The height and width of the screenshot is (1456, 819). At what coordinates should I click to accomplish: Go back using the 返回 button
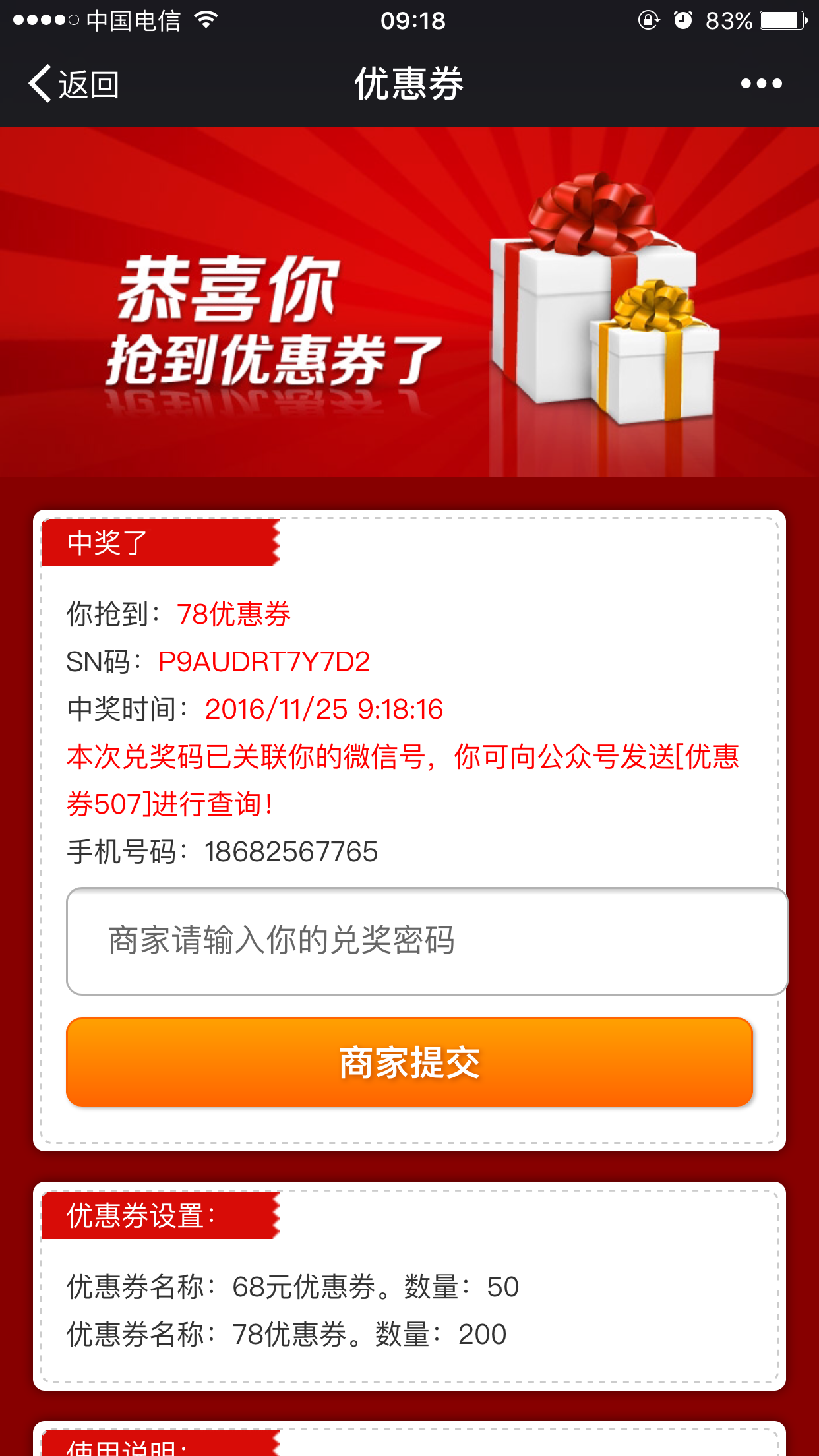coord(74,84)
